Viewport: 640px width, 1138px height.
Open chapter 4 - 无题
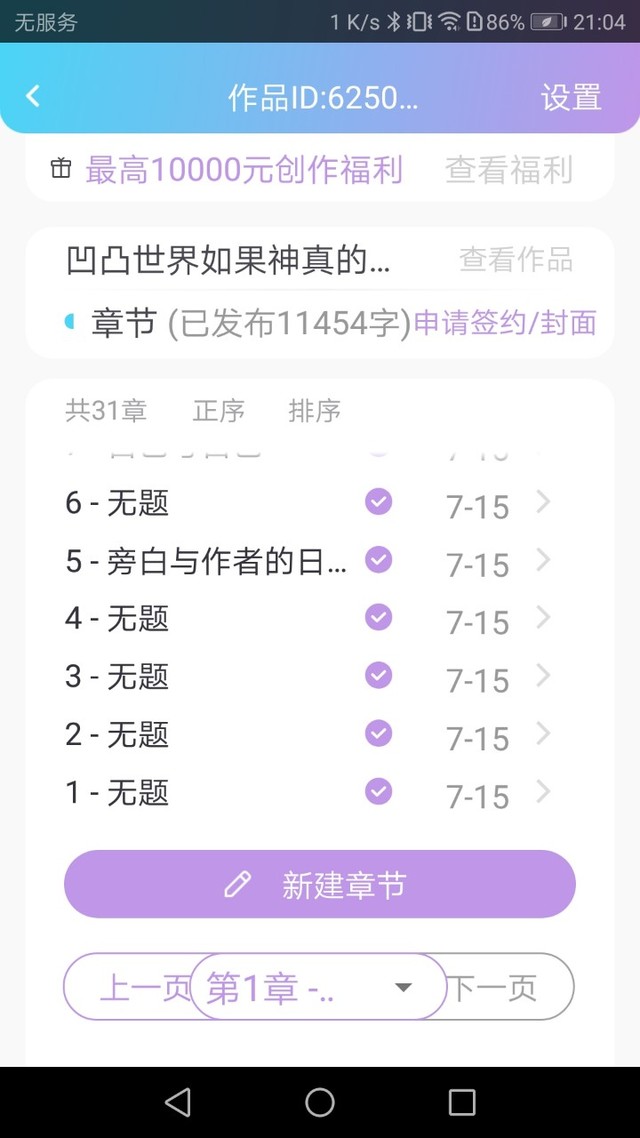308,618
